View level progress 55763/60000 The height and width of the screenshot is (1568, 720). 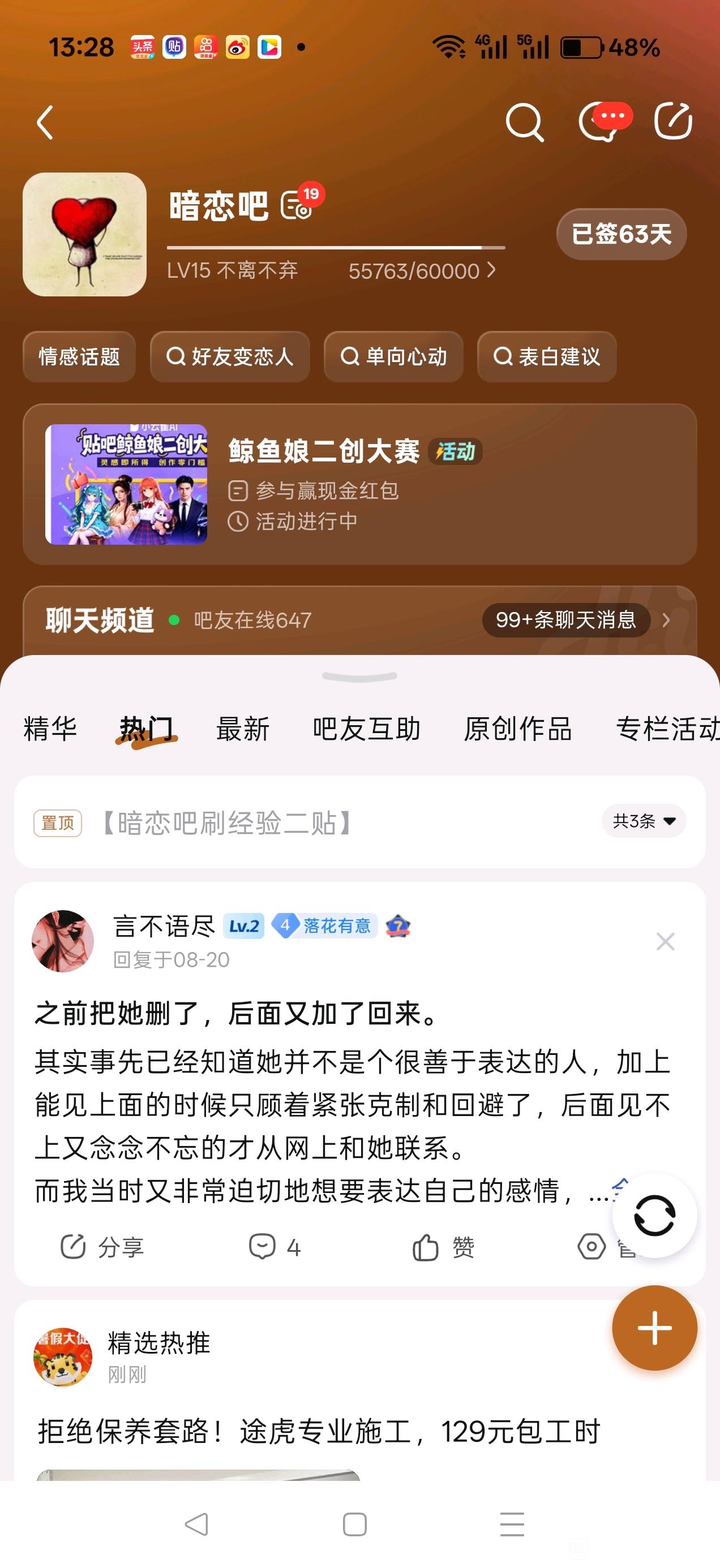(x=422, y=271)
